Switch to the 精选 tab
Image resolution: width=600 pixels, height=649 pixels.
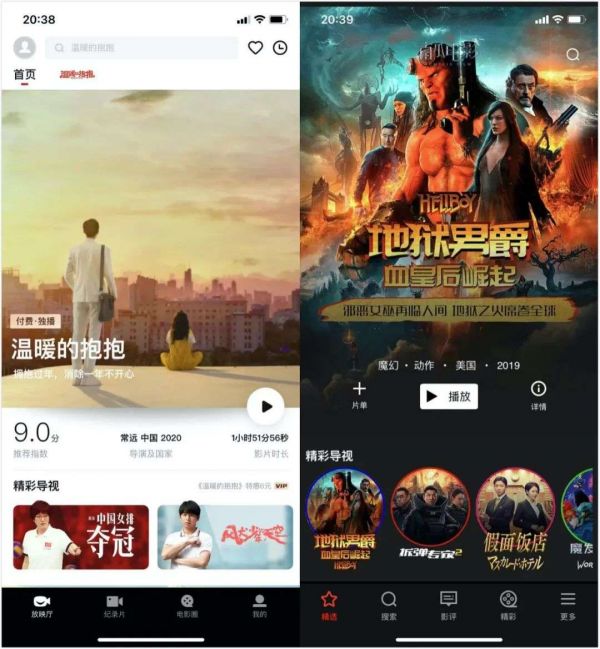point(328,605)
